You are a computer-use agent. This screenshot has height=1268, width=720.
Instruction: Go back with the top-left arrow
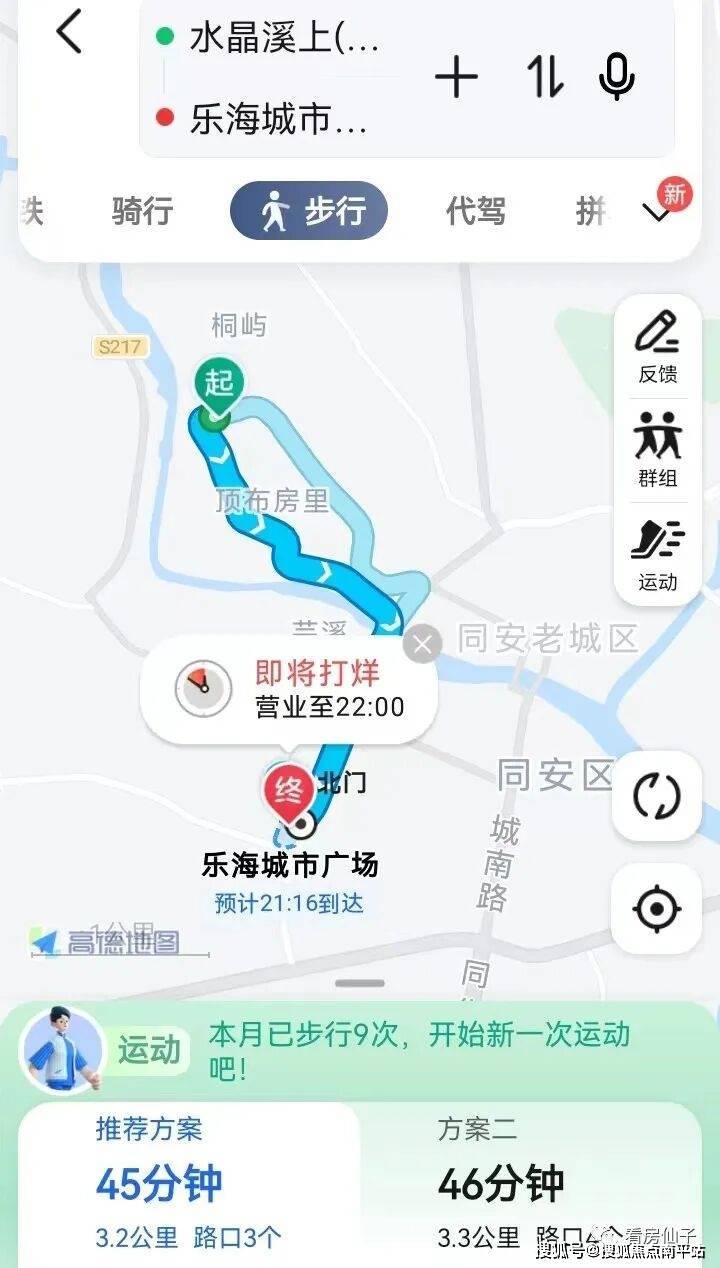[68, 32]
